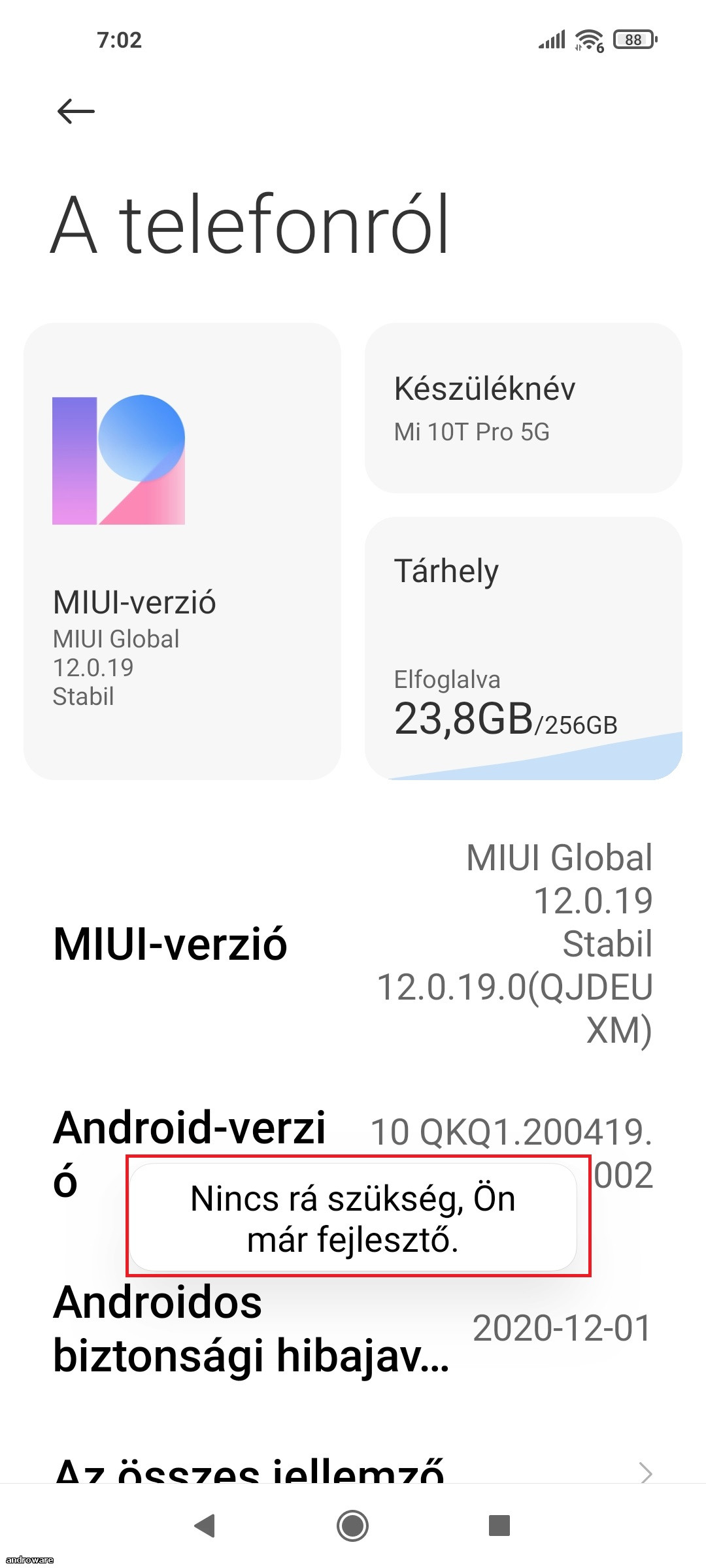Tap the MIUI-verzió row in the list
Screen dimensions: 706x1568
pyautogui.click(x=353, y=943)
